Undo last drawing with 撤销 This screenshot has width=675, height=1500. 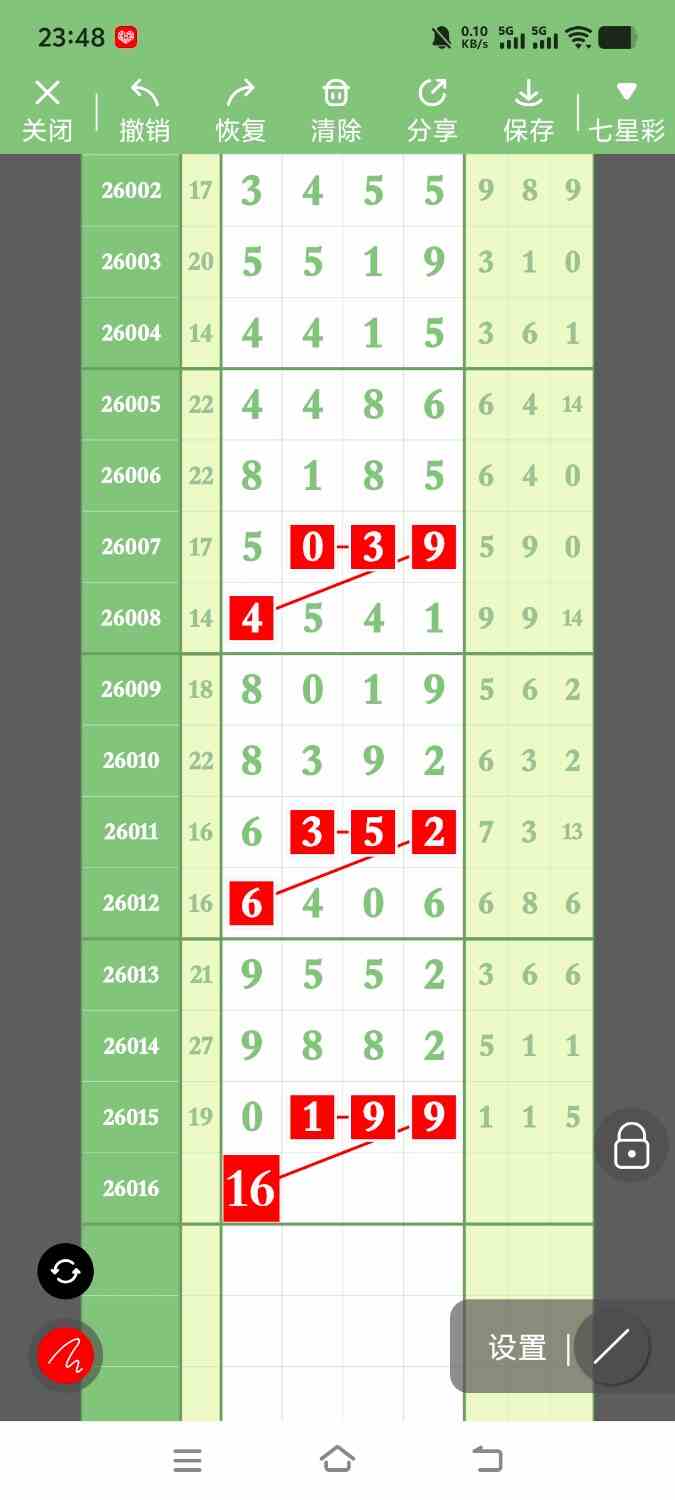click(x=144, y=111)
